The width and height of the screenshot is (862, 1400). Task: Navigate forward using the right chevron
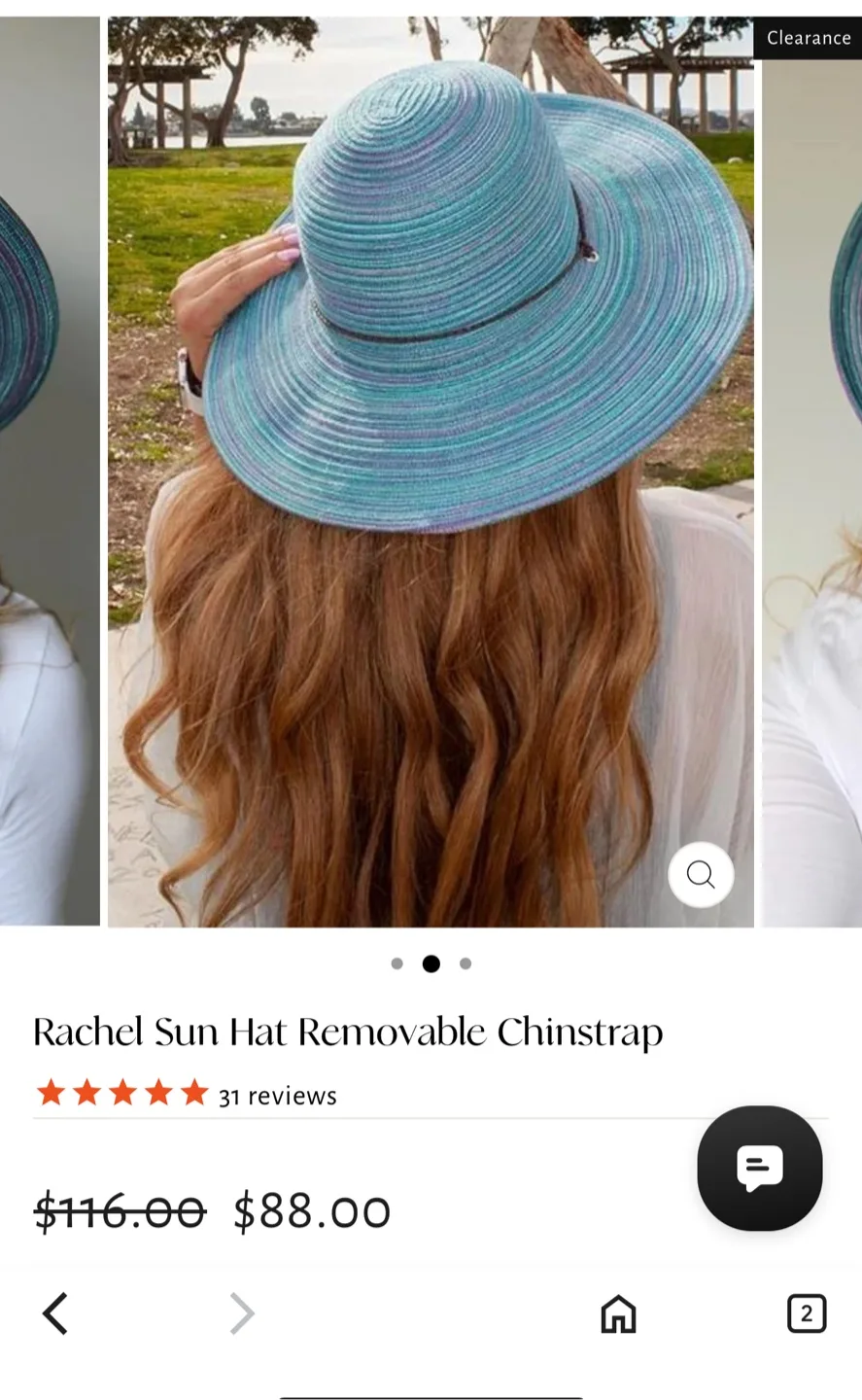click(241, 1313)
